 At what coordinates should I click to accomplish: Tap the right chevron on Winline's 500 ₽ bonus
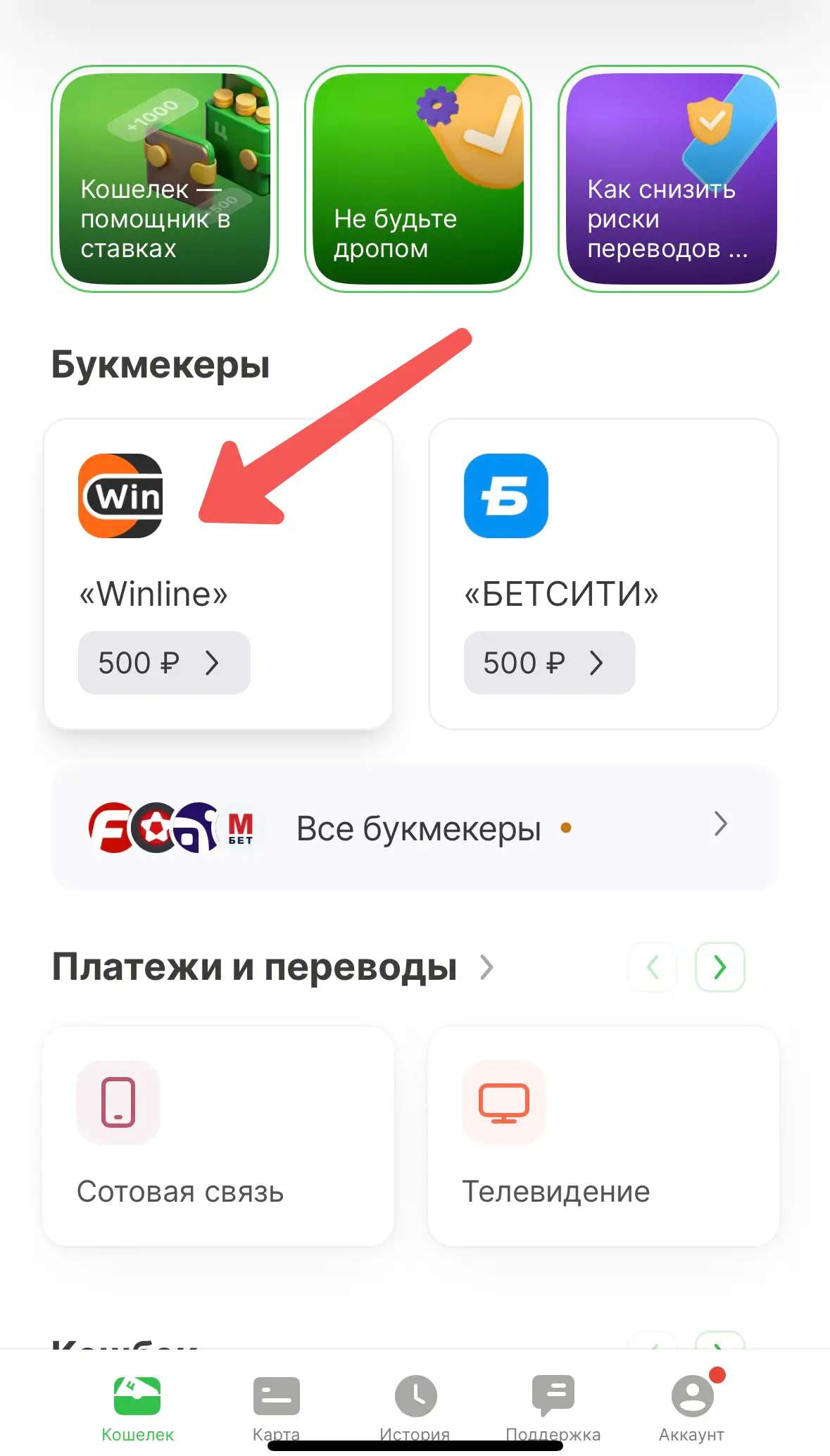213,662
